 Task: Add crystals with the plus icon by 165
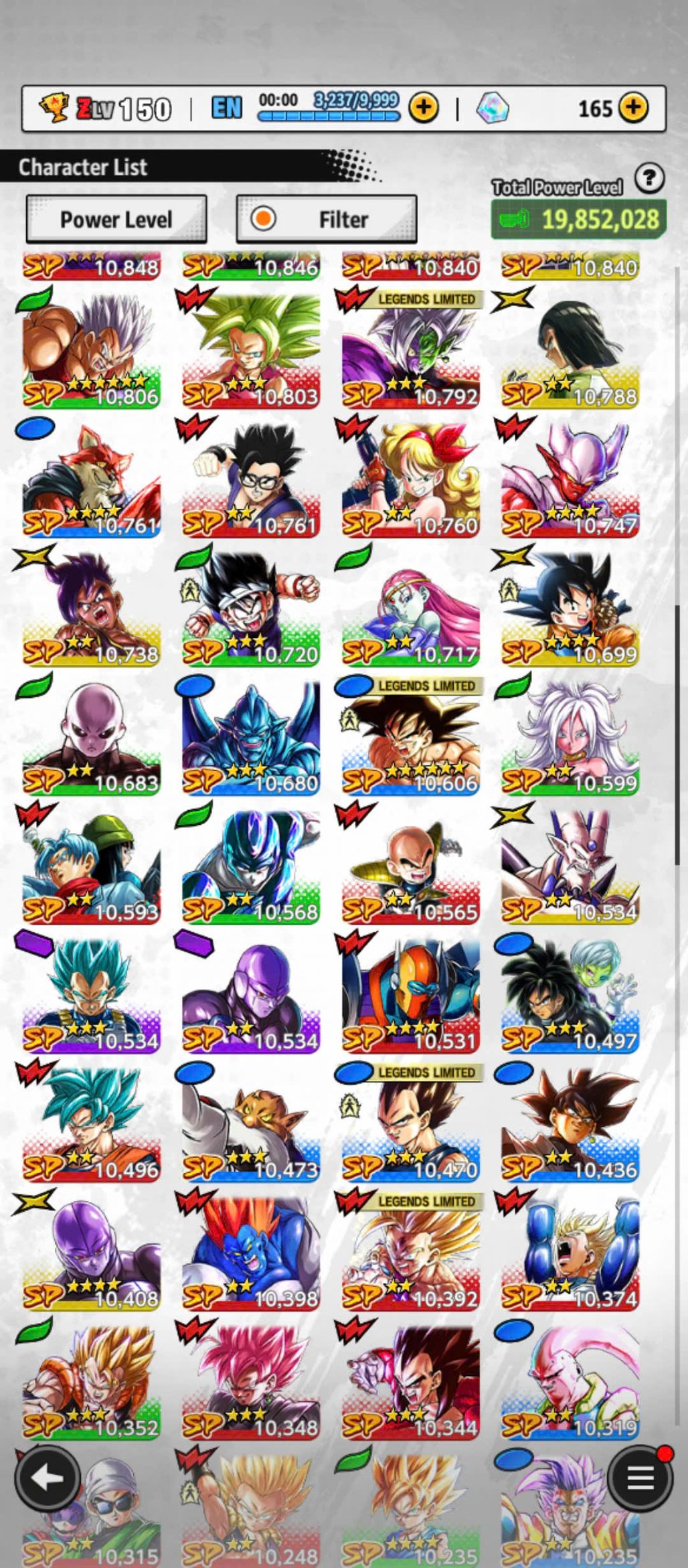pos(633,107)
